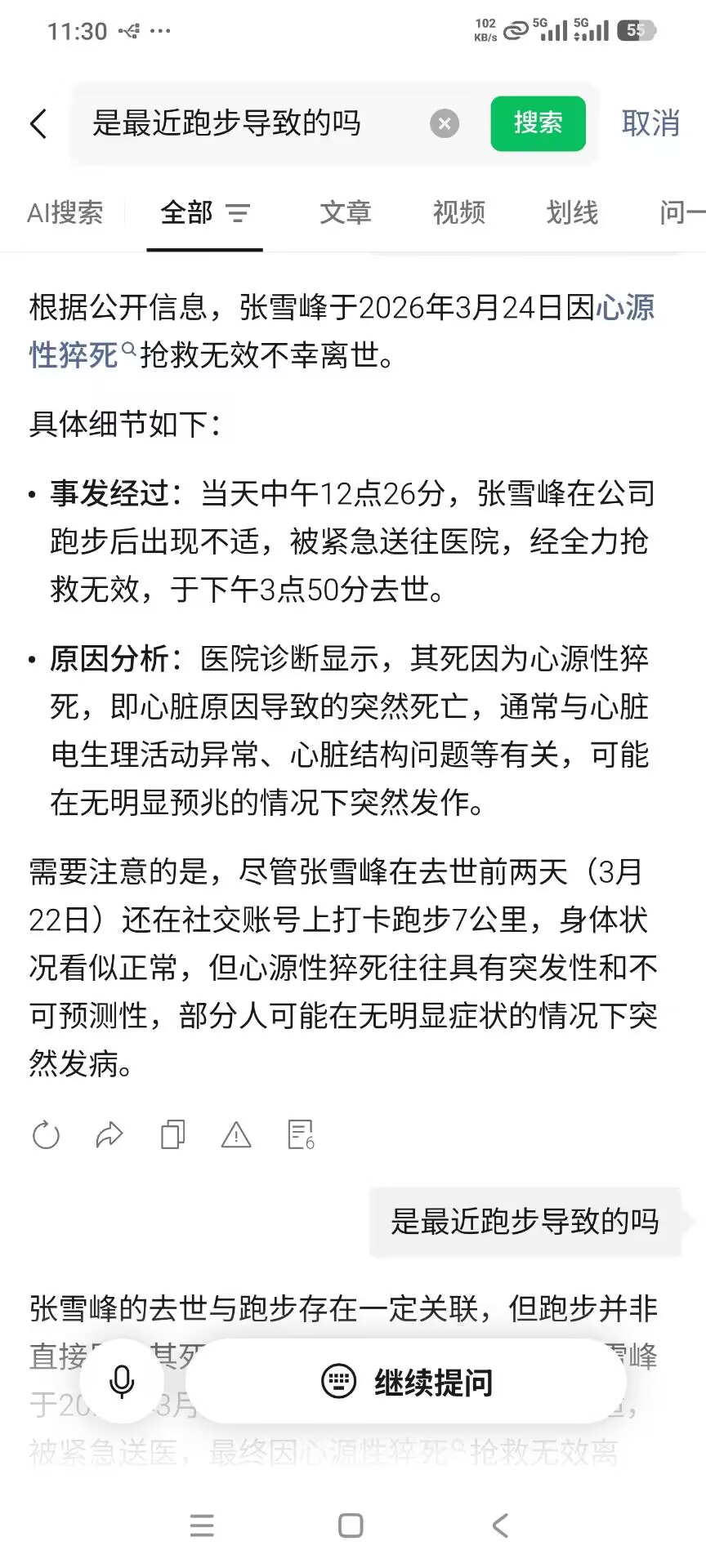Viewport: 706px width, 1568px height.
Task: View the six reference sources
Action: (301, 1134)
